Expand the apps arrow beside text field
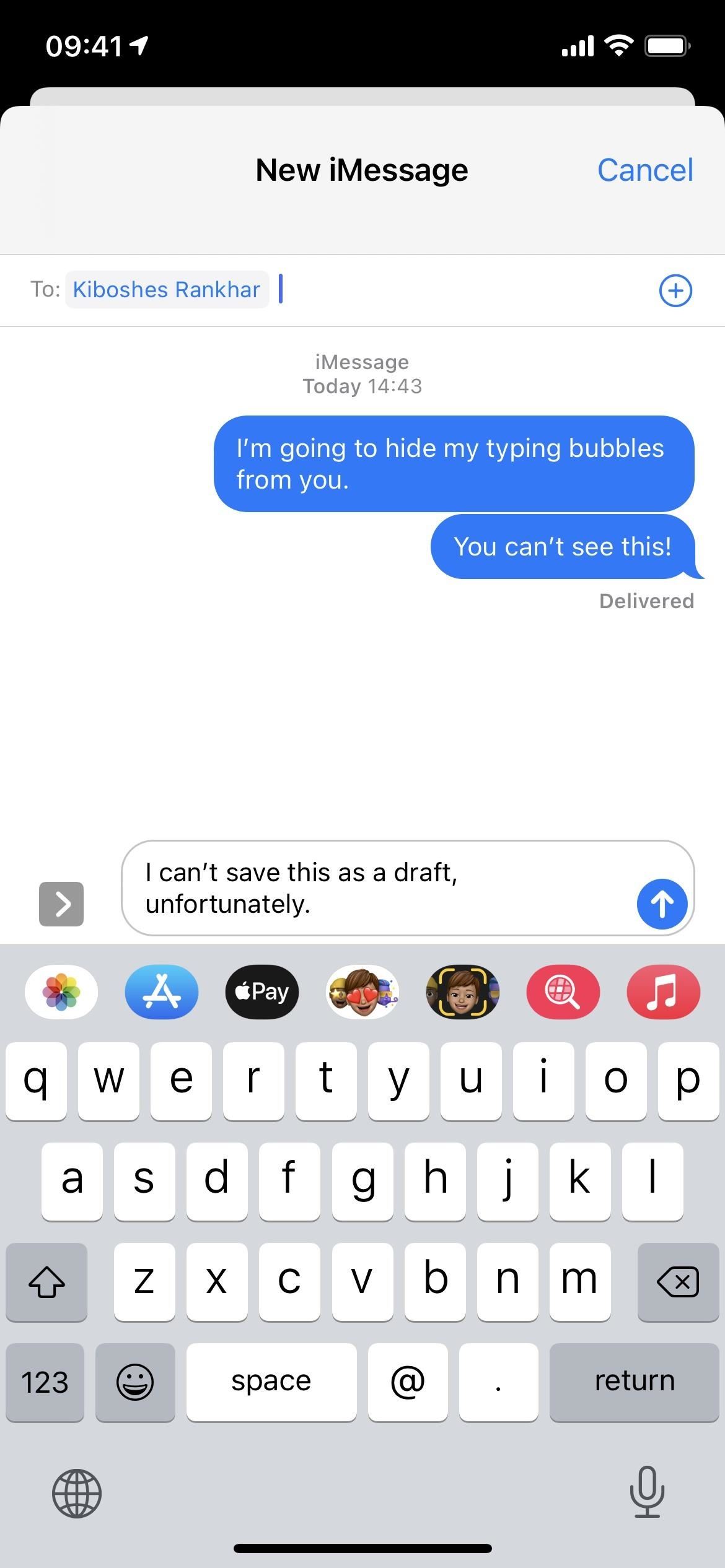 61,904
